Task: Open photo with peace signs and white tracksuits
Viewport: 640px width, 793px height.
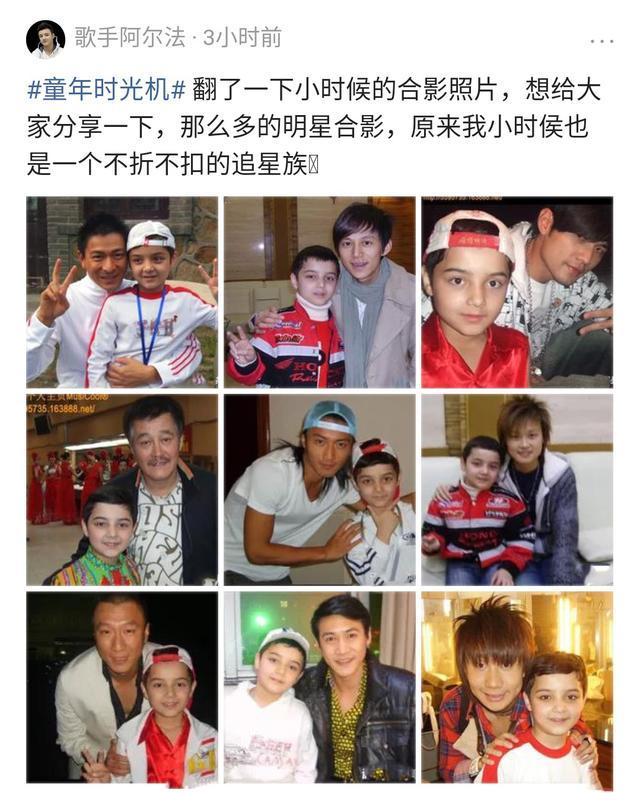Action: (122, 291)
